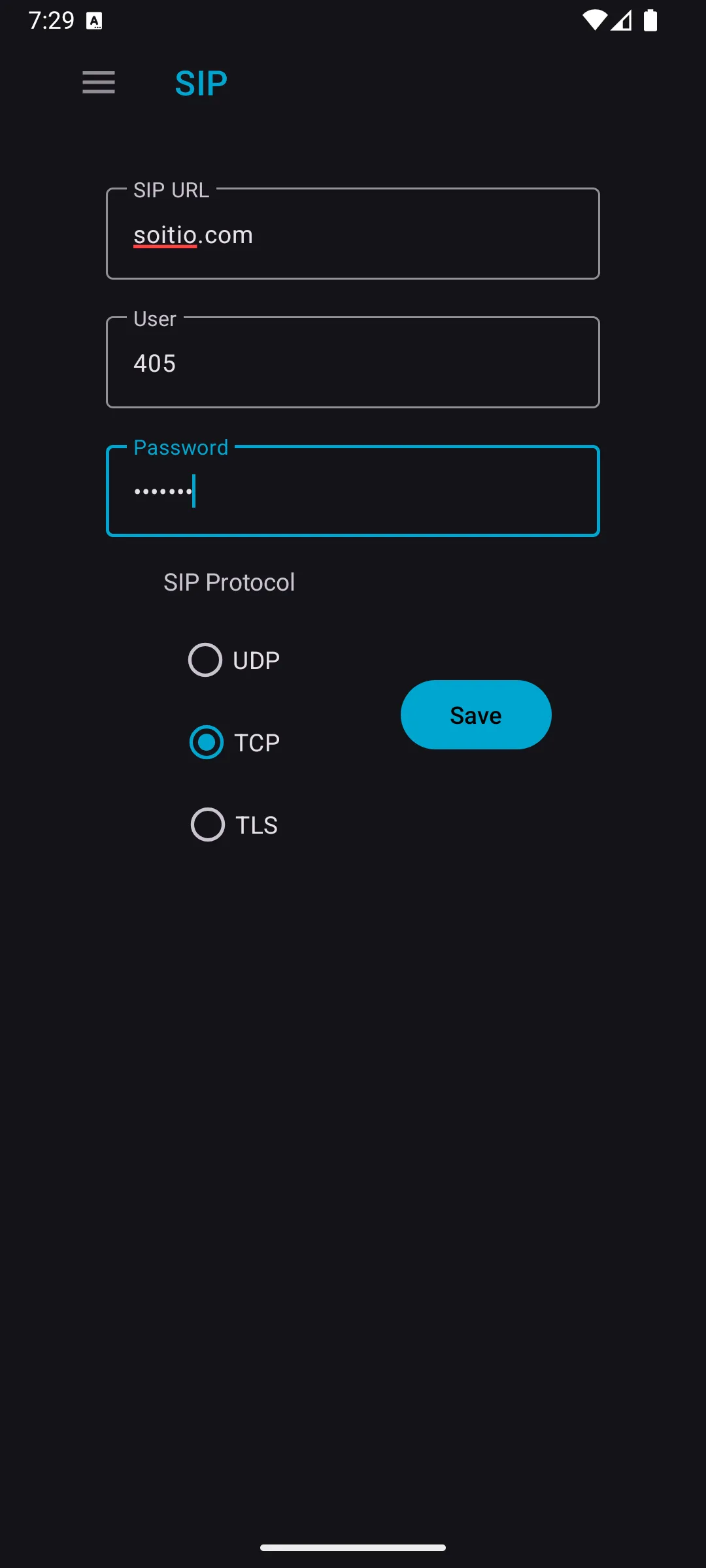The width and height of the screenshot is (706, 1568).
Task: Select the UDP protocol option
Action: click(x=206, y=660)
